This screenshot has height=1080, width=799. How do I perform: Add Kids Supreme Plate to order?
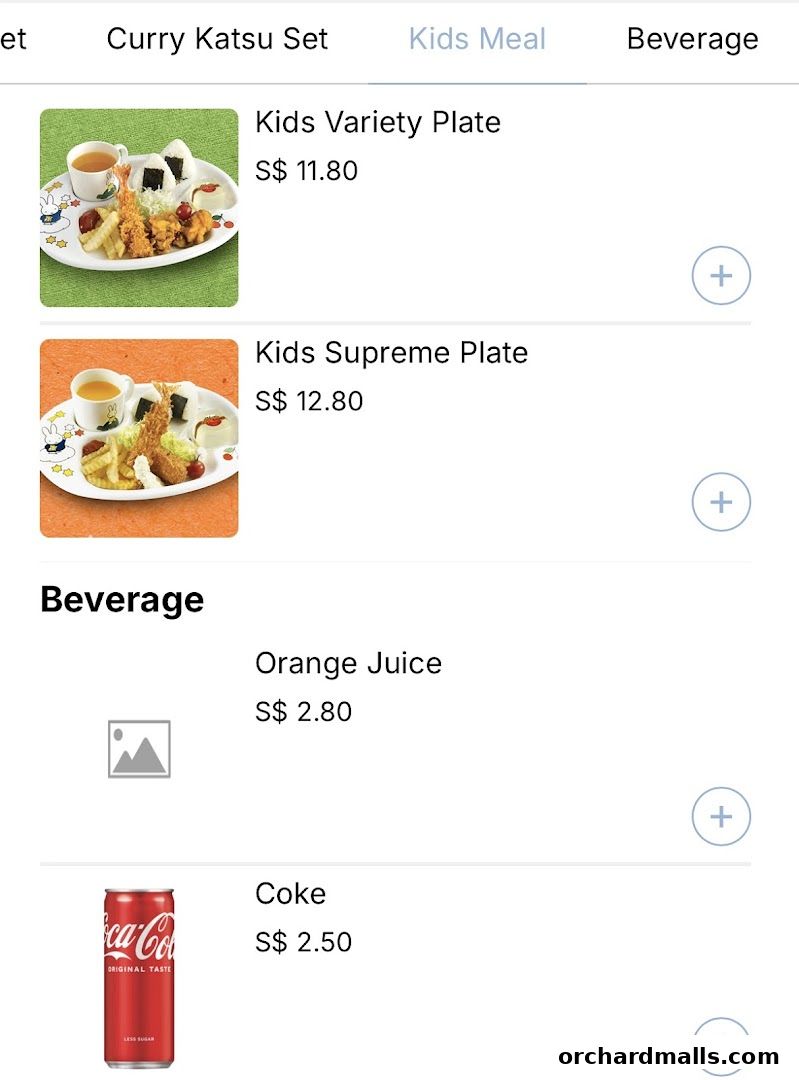coord(721,502)
